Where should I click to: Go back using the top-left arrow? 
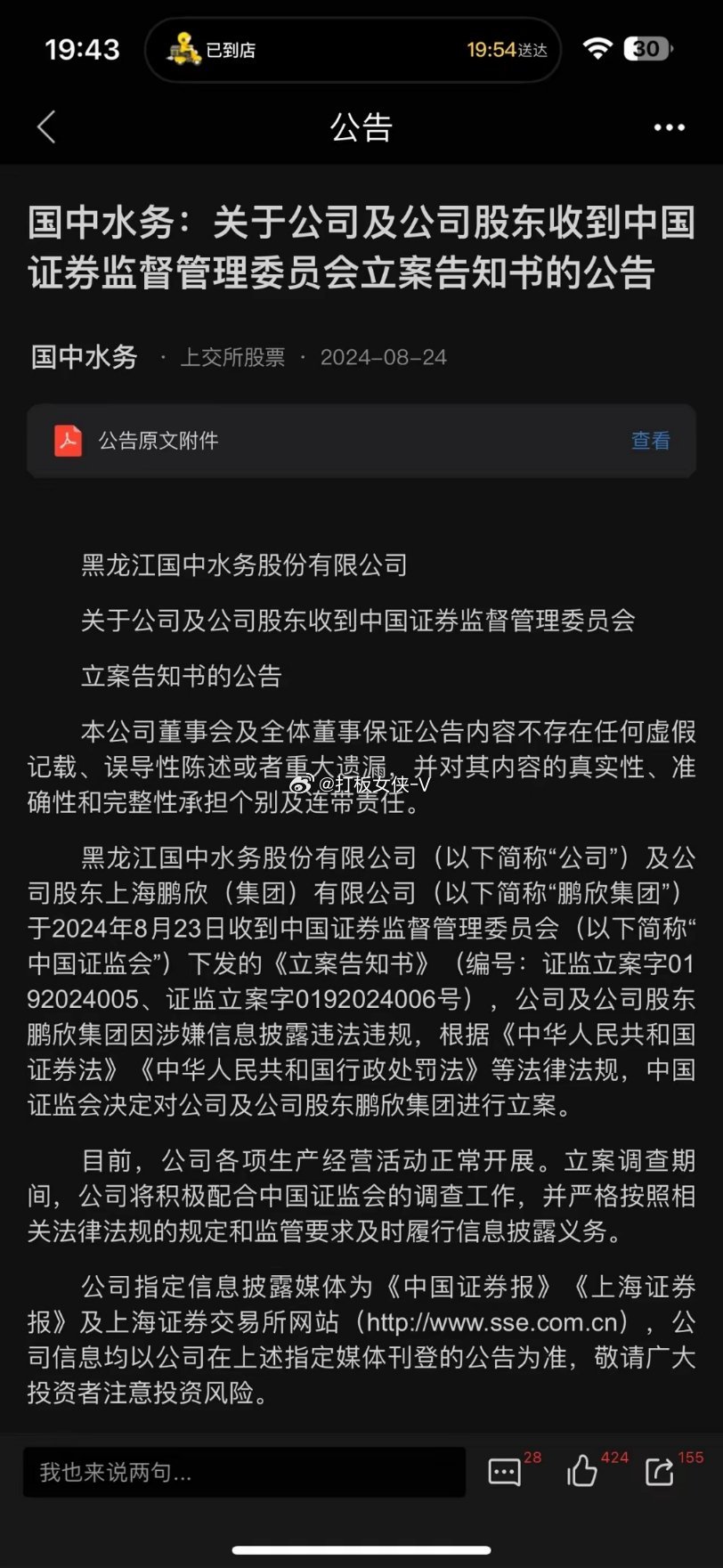click(47, 127)
